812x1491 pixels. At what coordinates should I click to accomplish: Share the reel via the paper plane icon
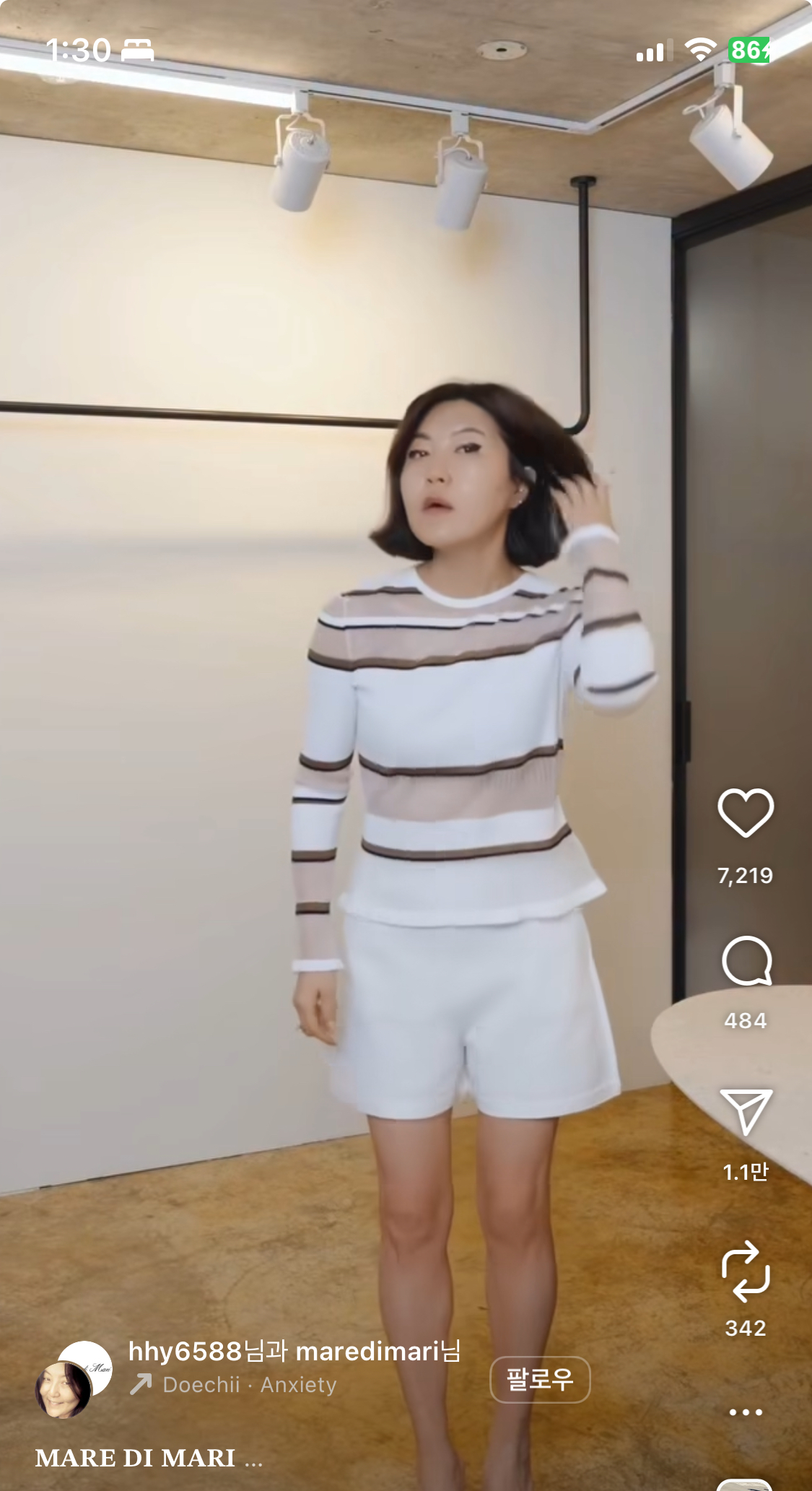click(x=746, y=1112)
